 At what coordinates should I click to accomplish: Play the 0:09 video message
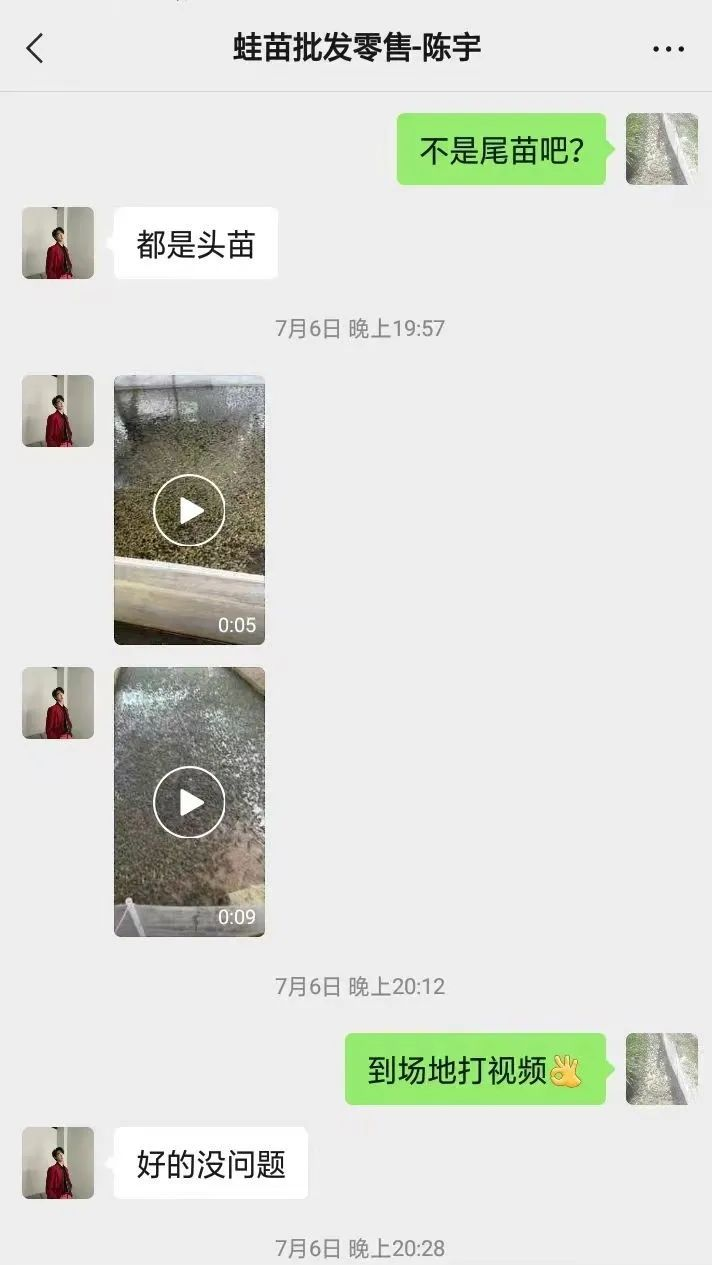tap(189, 802)
